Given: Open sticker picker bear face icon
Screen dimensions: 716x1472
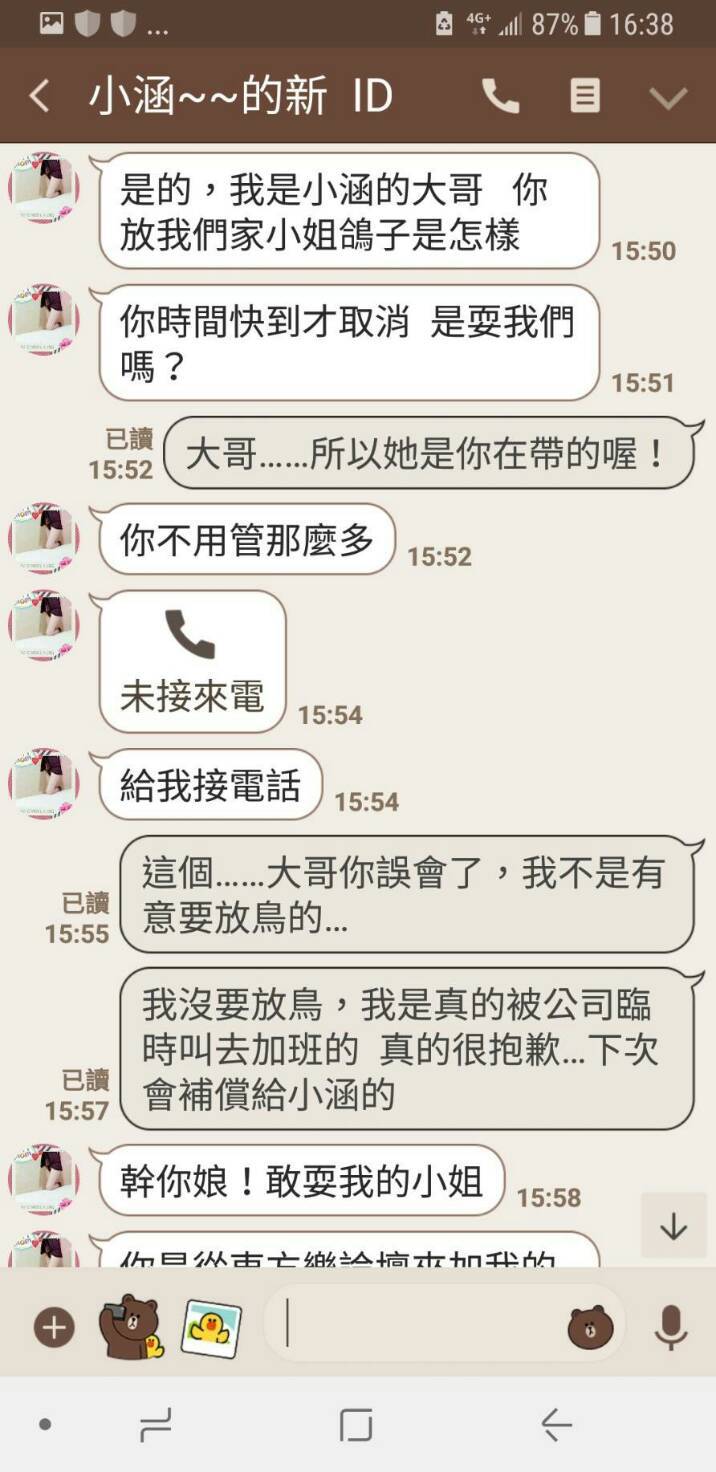Looking at the screenshot, I should click(590, 1327).
